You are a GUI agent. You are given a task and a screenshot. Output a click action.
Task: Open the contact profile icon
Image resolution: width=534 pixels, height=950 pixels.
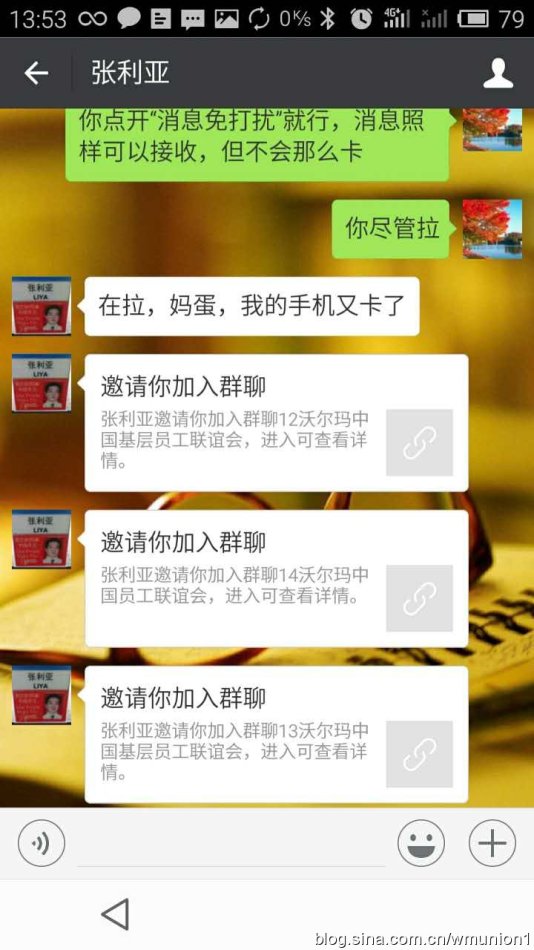coord(498,73)
